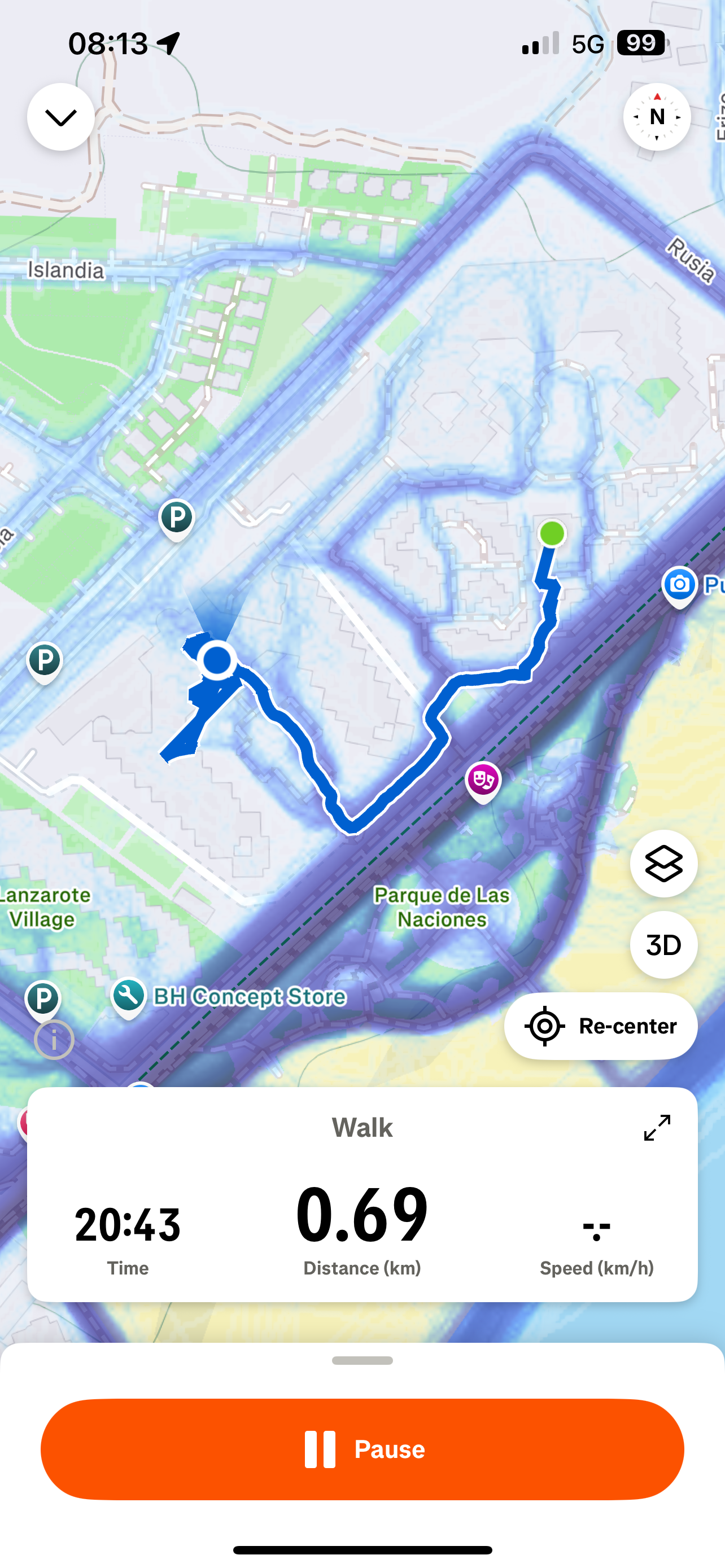This screenshot has height=1568, width=725.
Task: Expand the Walk stats panel
Action: (657, 1127)
